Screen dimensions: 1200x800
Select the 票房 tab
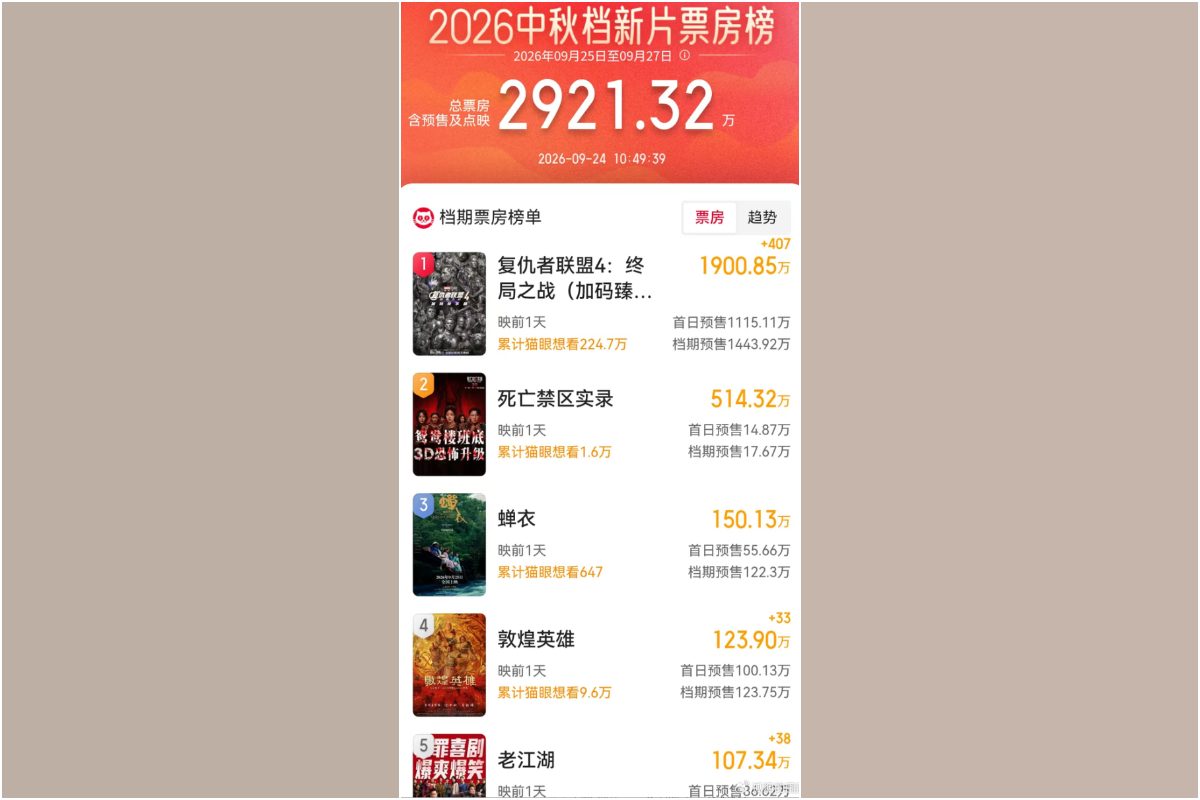(710, 217)
